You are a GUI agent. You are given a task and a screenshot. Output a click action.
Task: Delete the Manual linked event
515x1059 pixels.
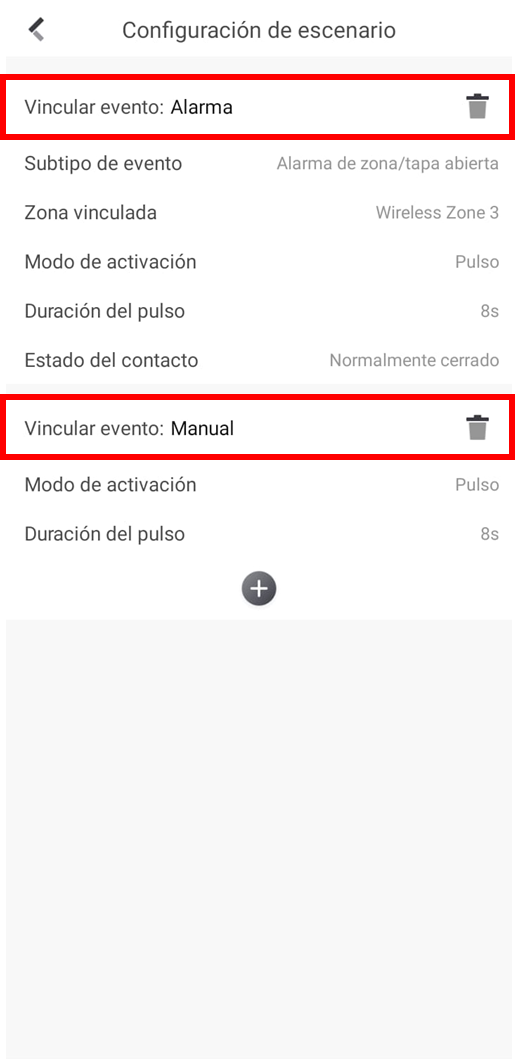[x=477, y=428]
